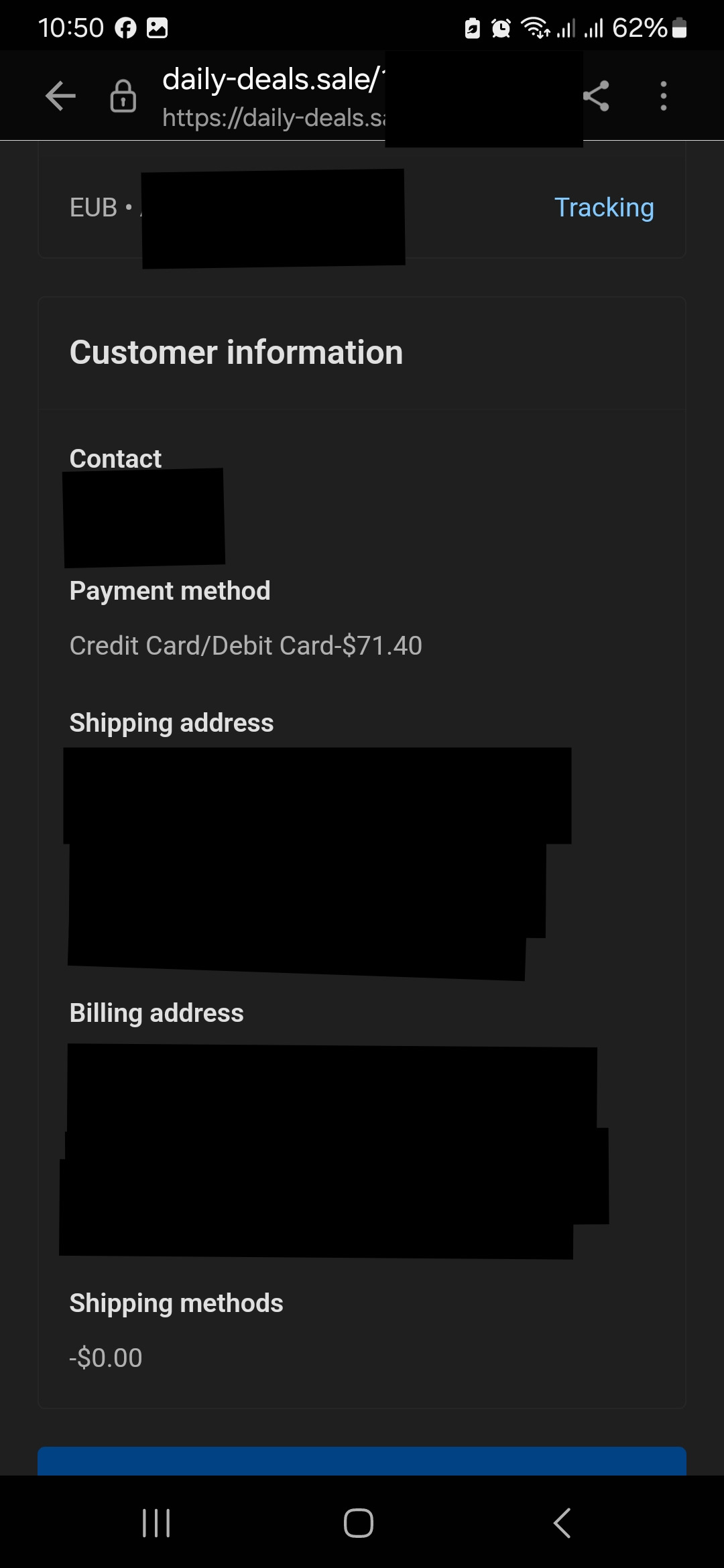The width and height of the screenshot is (724, 1568).
Task: Open the Tracking link
Action: click(603, 208)
